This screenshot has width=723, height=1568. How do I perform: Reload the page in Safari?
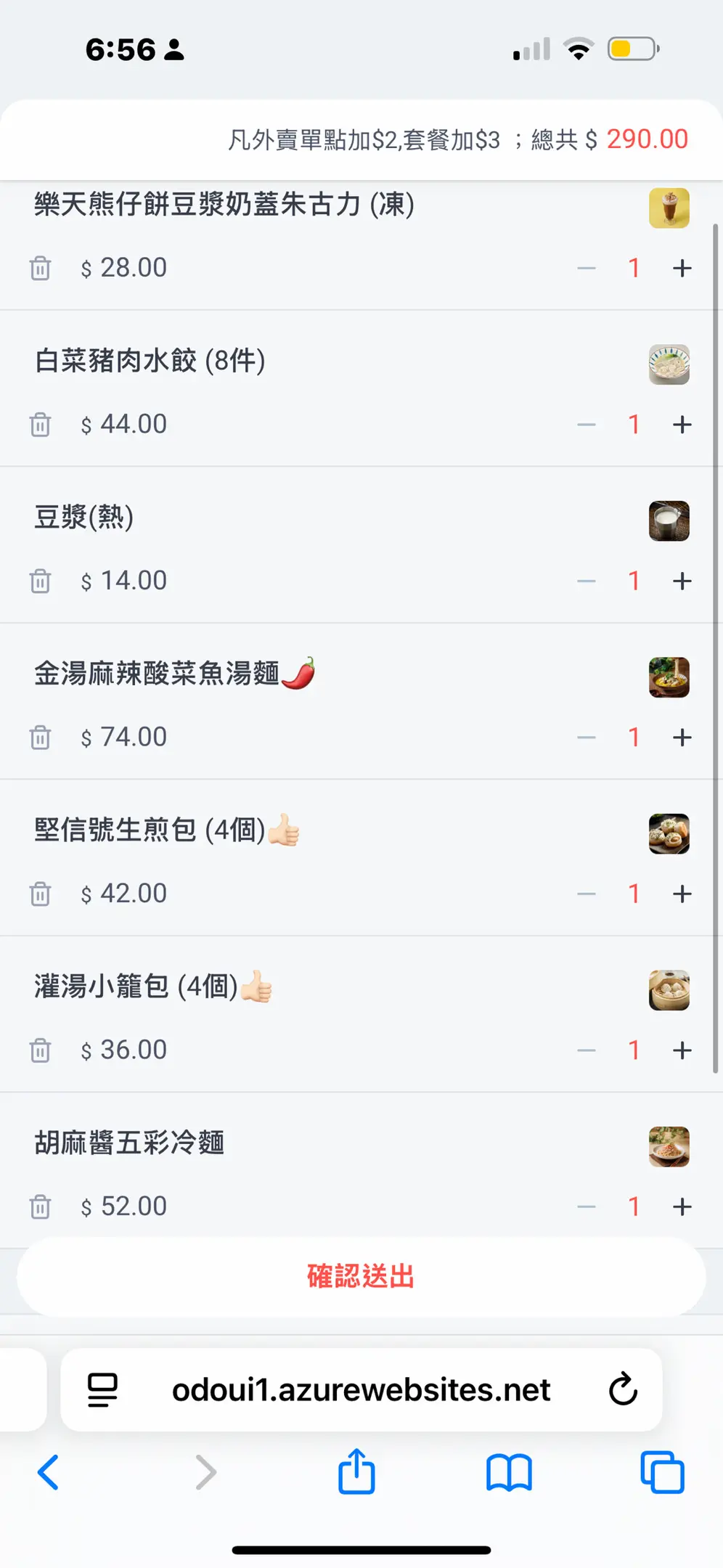click(623, 1389)
